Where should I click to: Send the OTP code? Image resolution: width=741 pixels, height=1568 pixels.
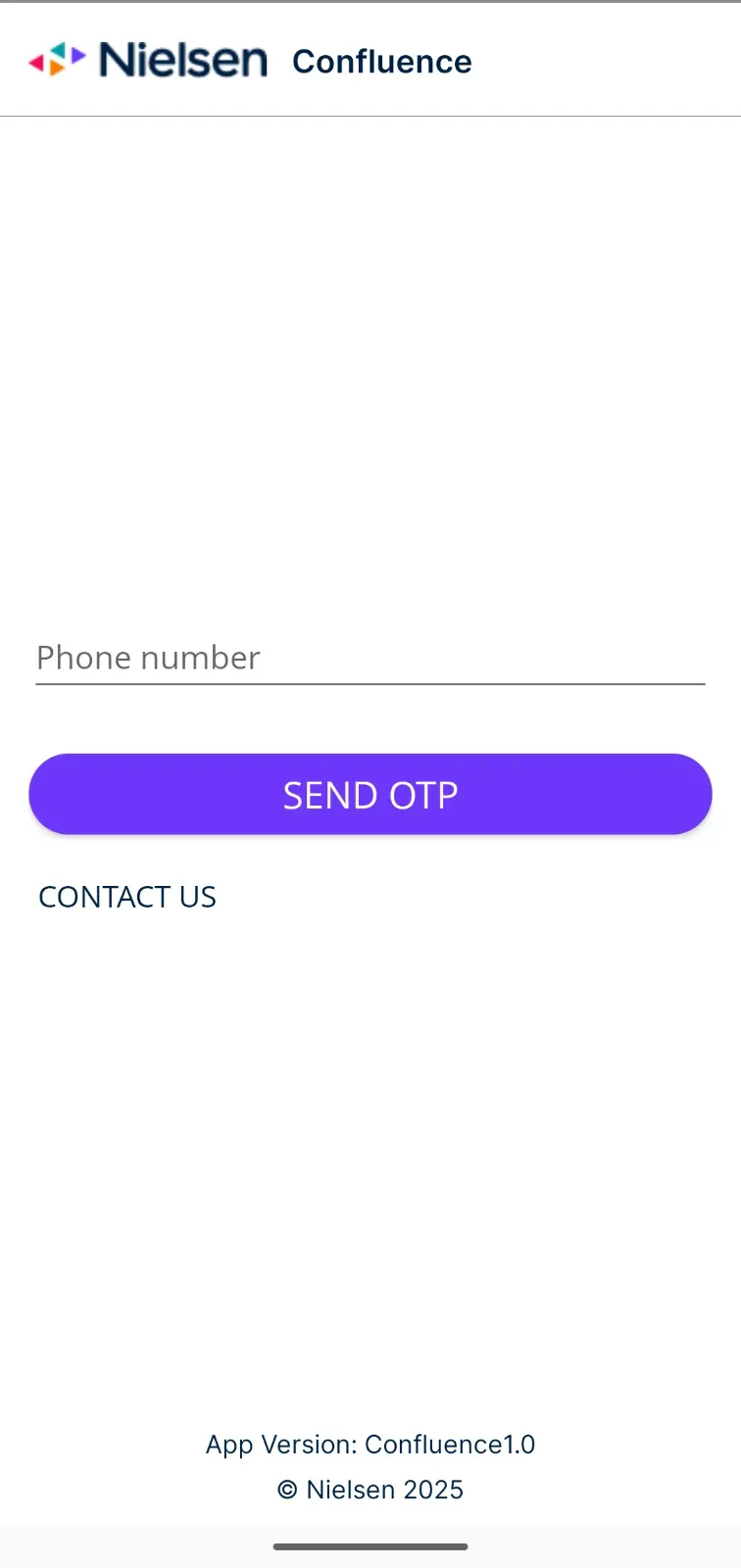(x=370, y=795)
